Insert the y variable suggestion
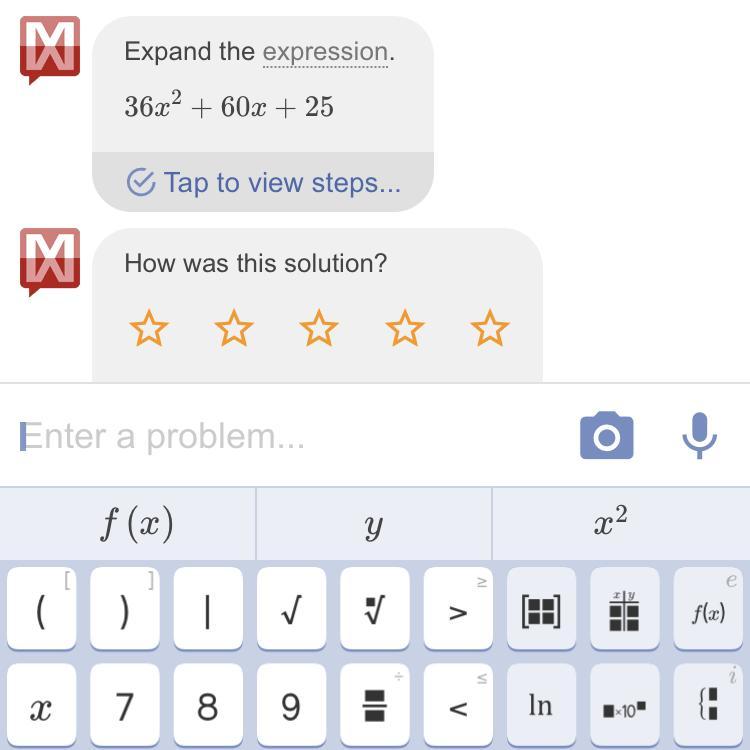Screen dimensions: 750x750 click(x=373, y=524)
